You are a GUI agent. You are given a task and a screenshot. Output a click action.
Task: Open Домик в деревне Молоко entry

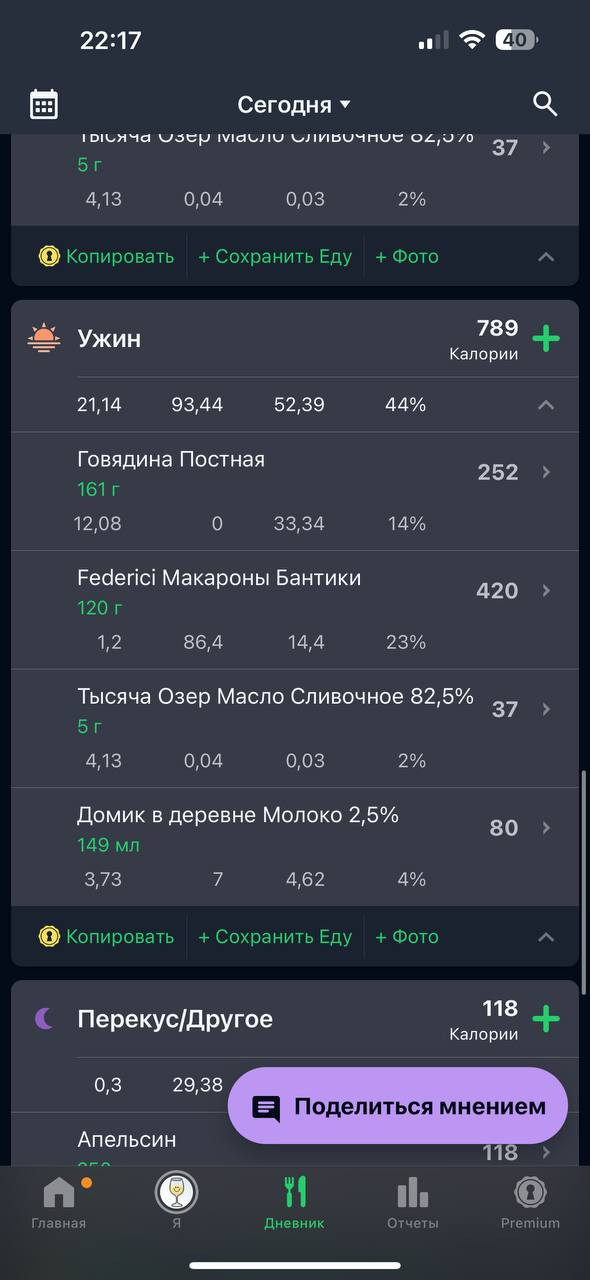click(x=295, y=847)
